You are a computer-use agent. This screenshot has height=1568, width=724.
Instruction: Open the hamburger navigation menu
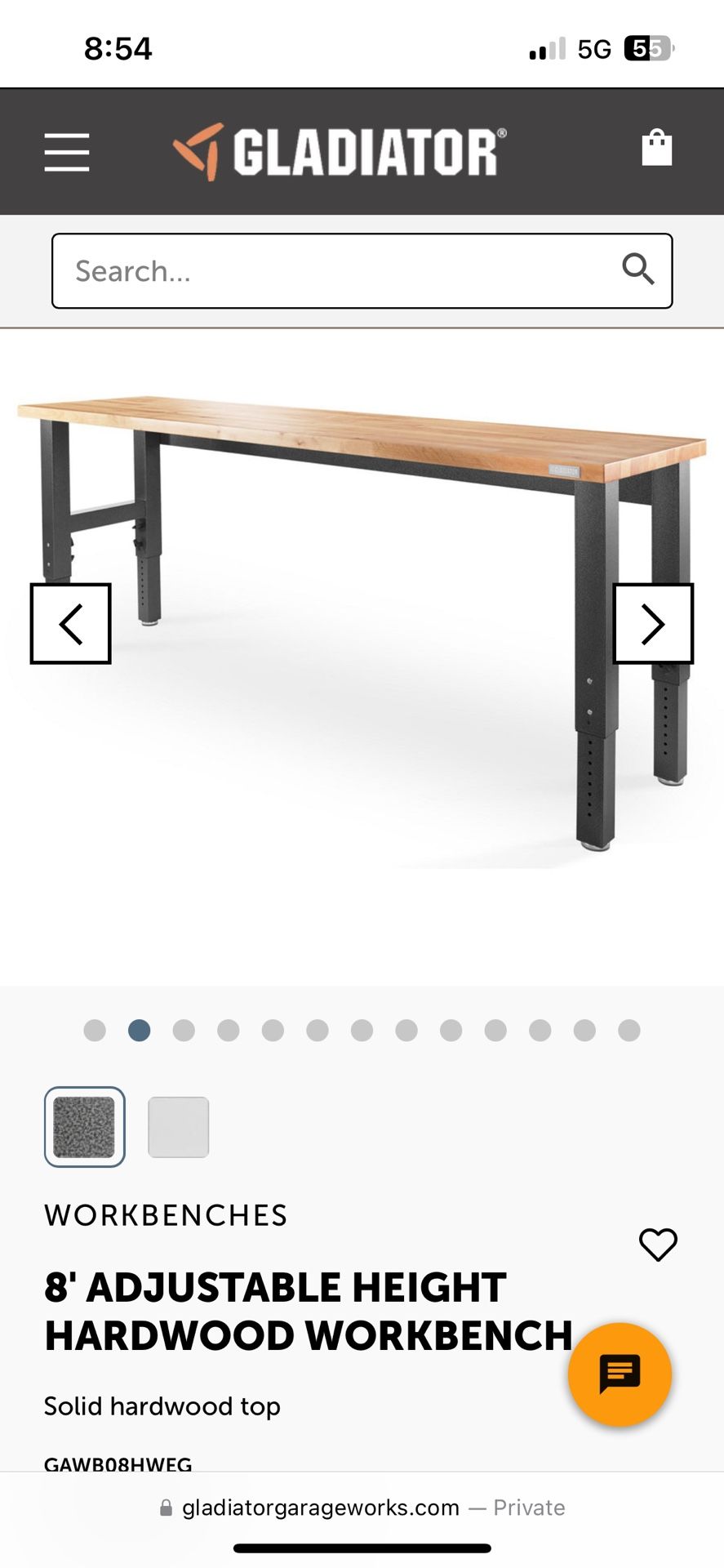point(67,152)
